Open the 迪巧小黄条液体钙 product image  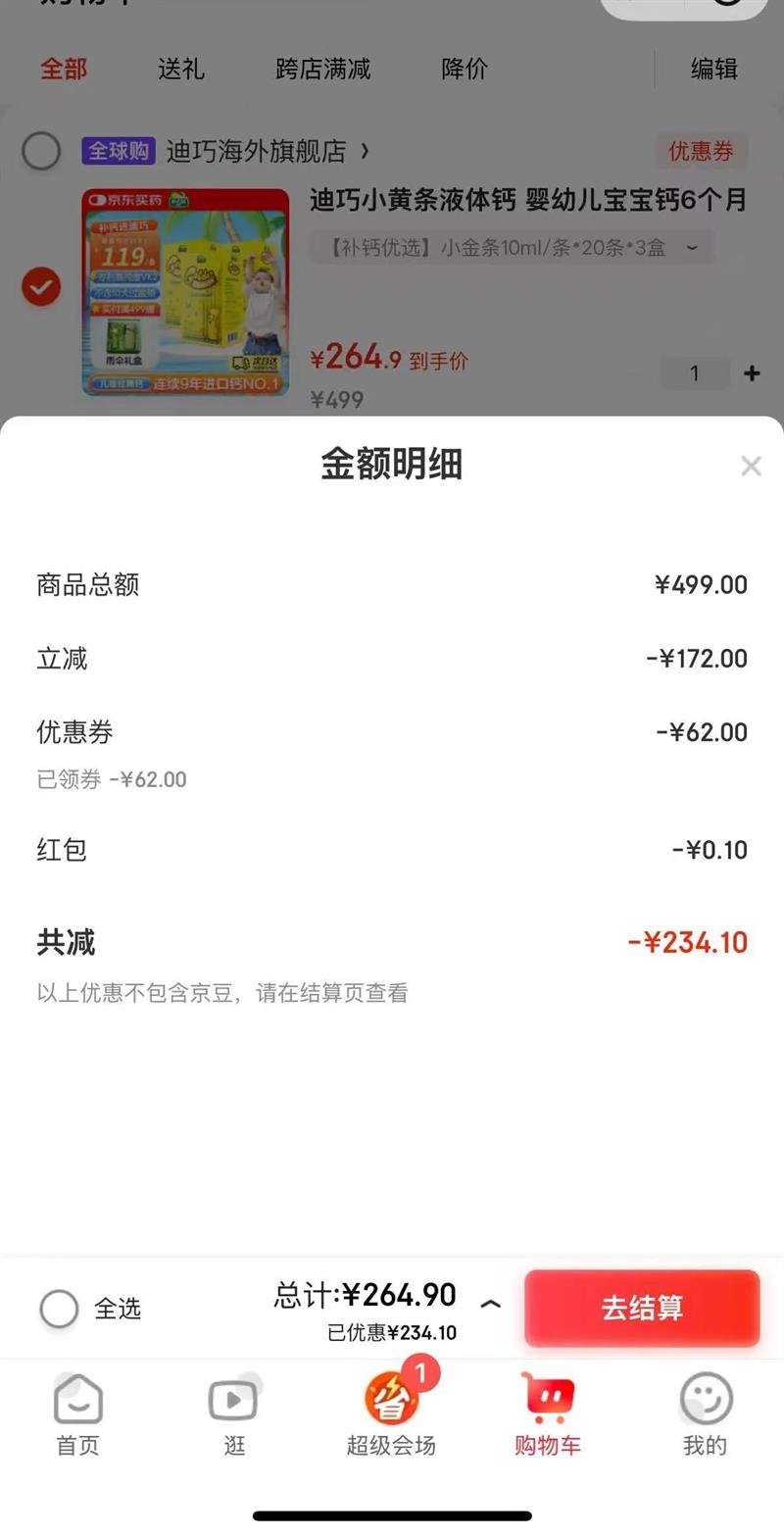[x=185, y=292]
